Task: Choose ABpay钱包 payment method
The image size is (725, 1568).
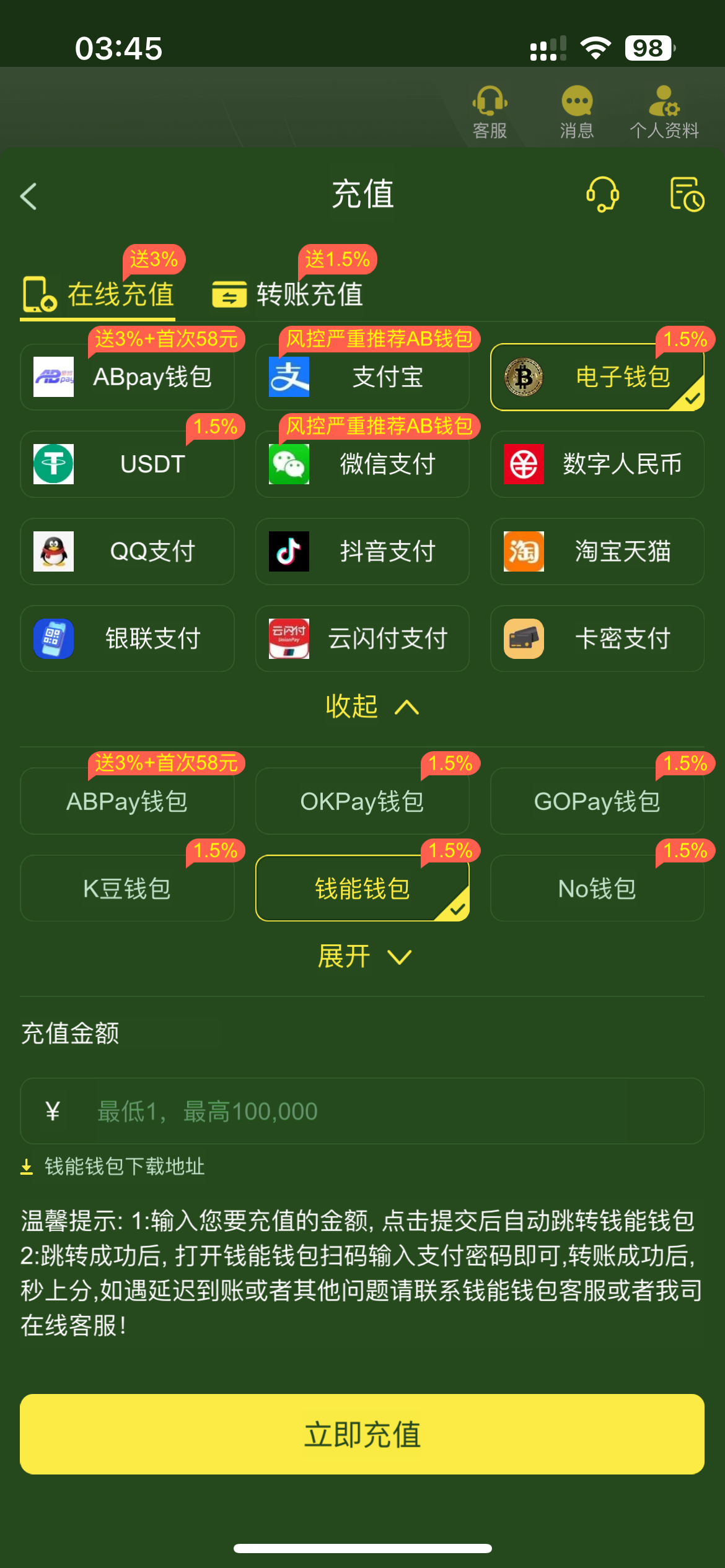Action: click(x=127, y=377)
